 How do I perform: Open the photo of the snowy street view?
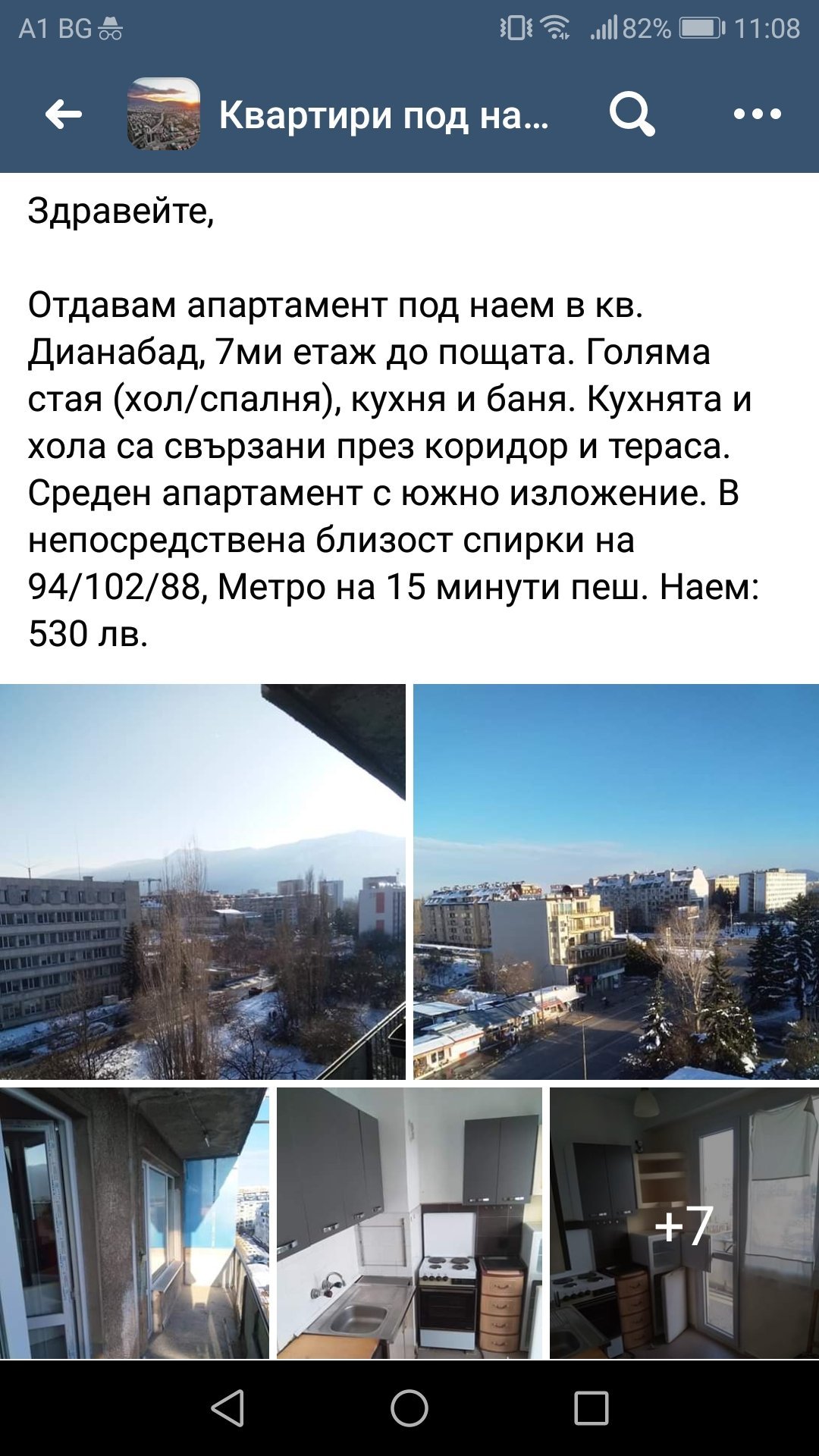click(616, 881)
